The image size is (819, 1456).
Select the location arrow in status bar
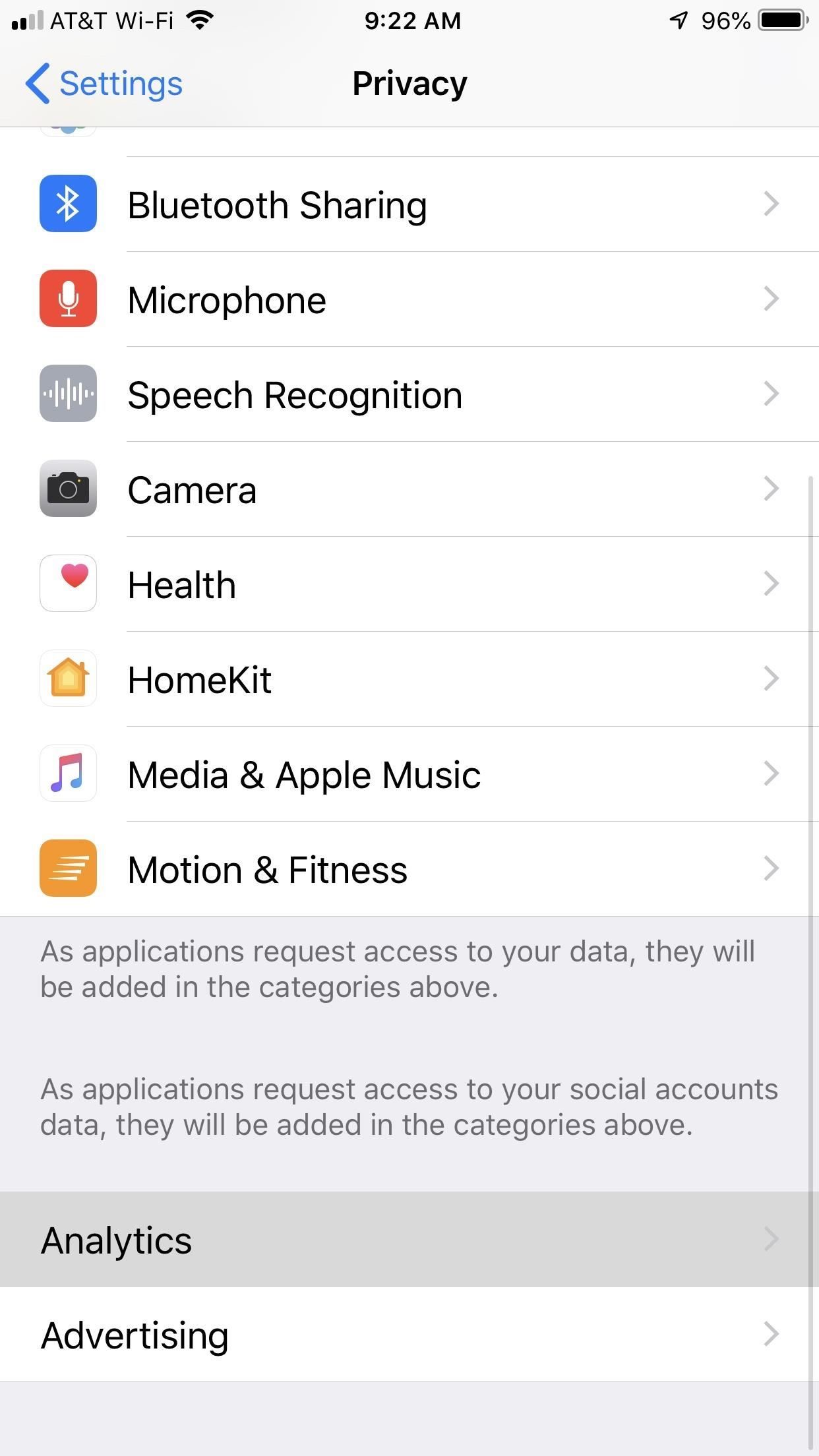pos(677,20)
